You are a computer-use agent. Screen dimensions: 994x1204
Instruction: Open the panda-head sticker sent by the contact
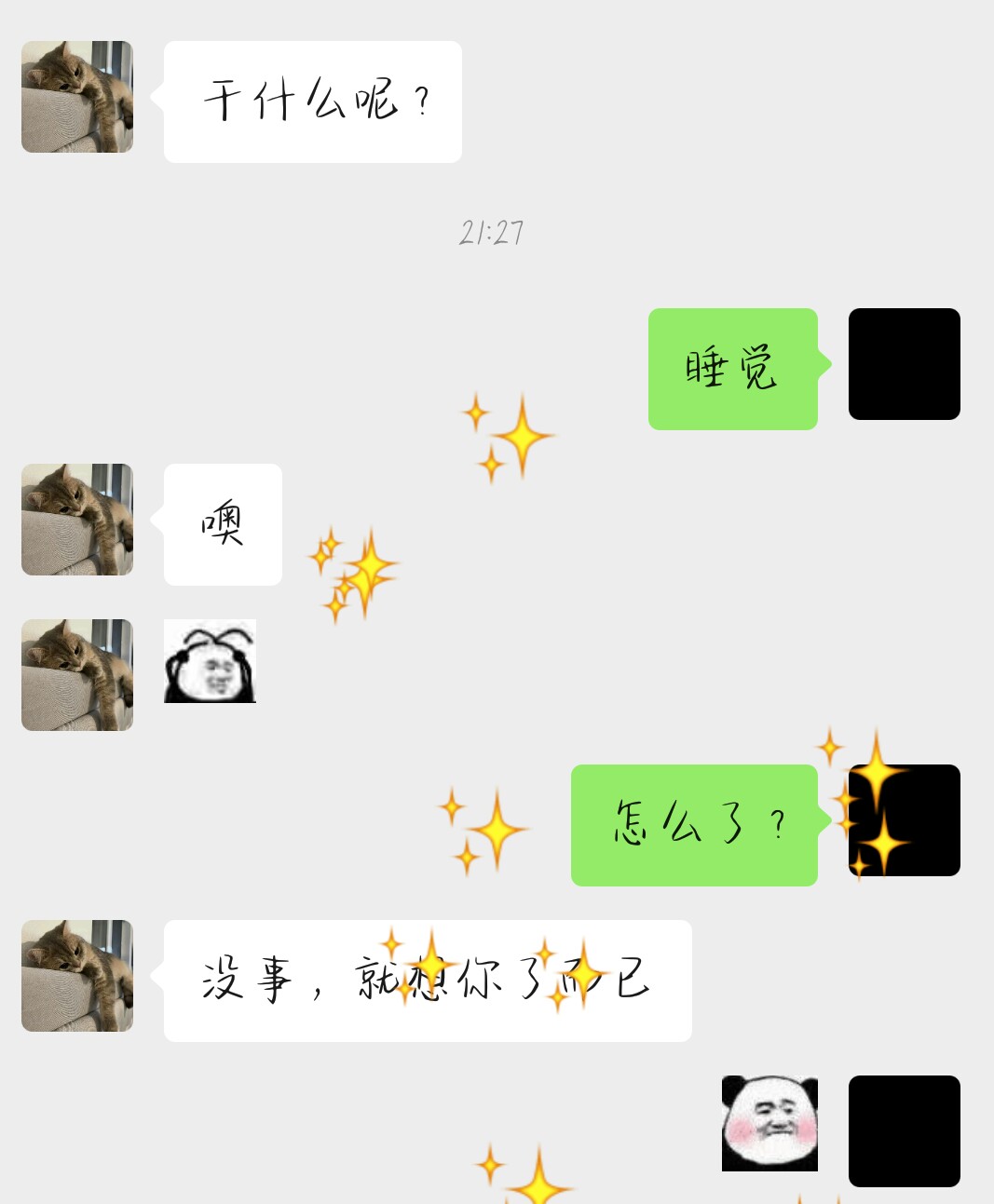[x=210, y=661]
